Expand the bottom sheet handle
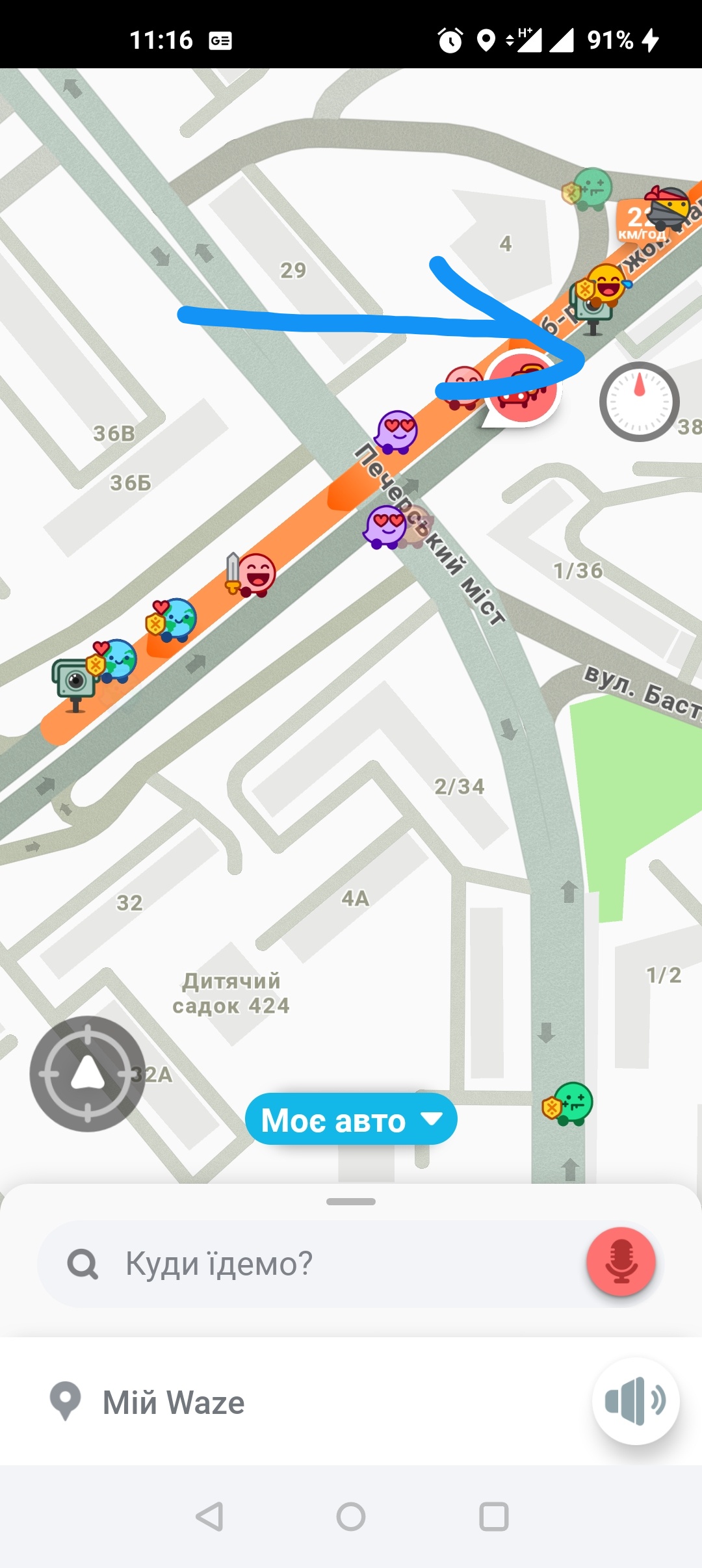 (351, 1201)
